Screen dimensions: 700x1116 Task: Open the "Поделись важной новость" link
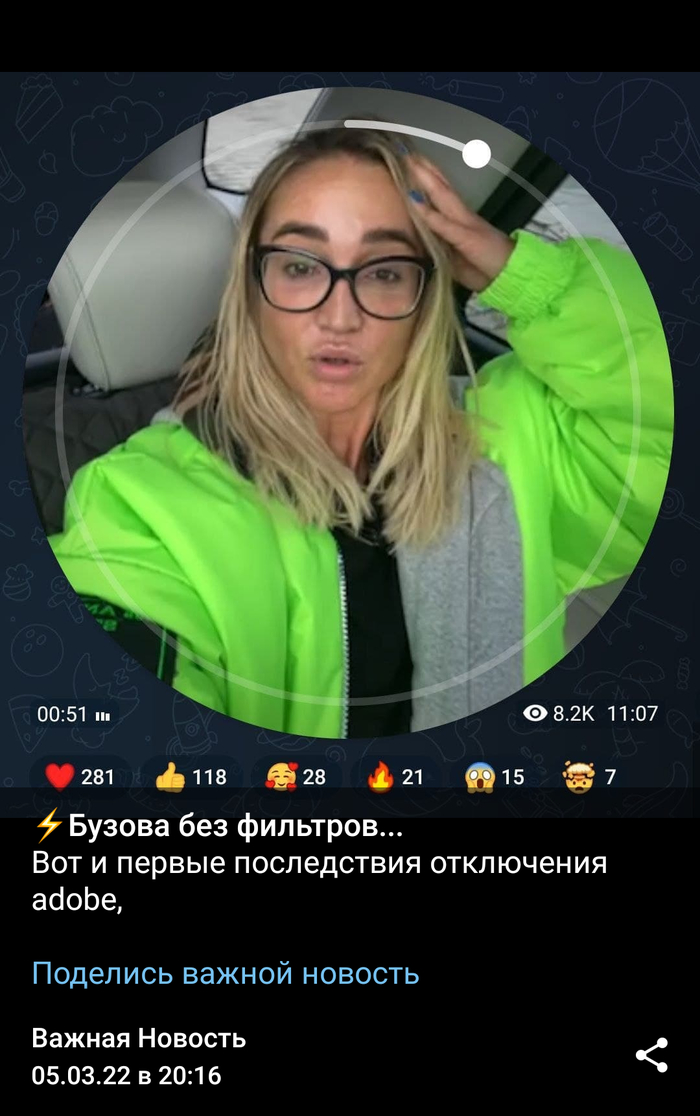click(x=225, y=973)
